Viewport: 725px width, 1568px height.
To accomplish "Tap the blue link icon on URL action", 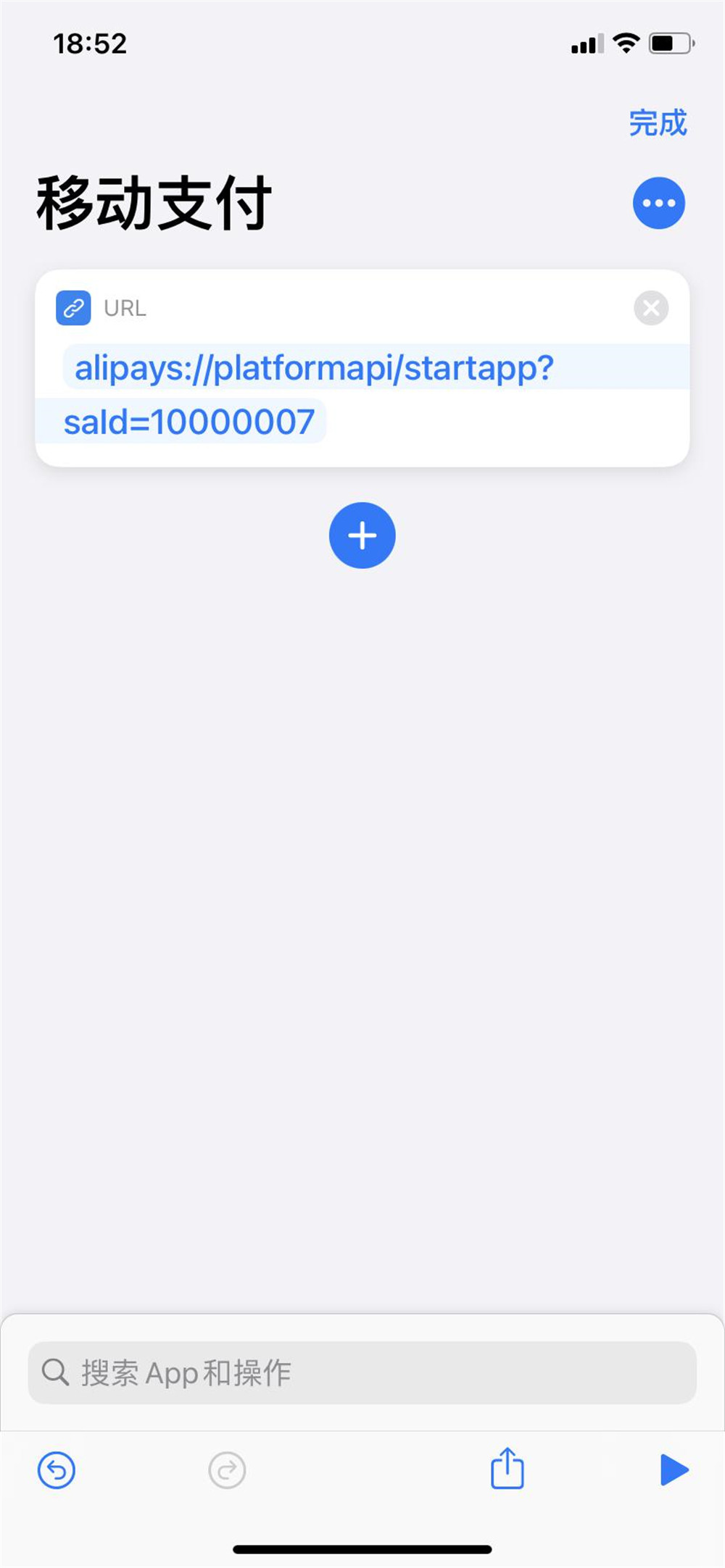I will 73,307.
